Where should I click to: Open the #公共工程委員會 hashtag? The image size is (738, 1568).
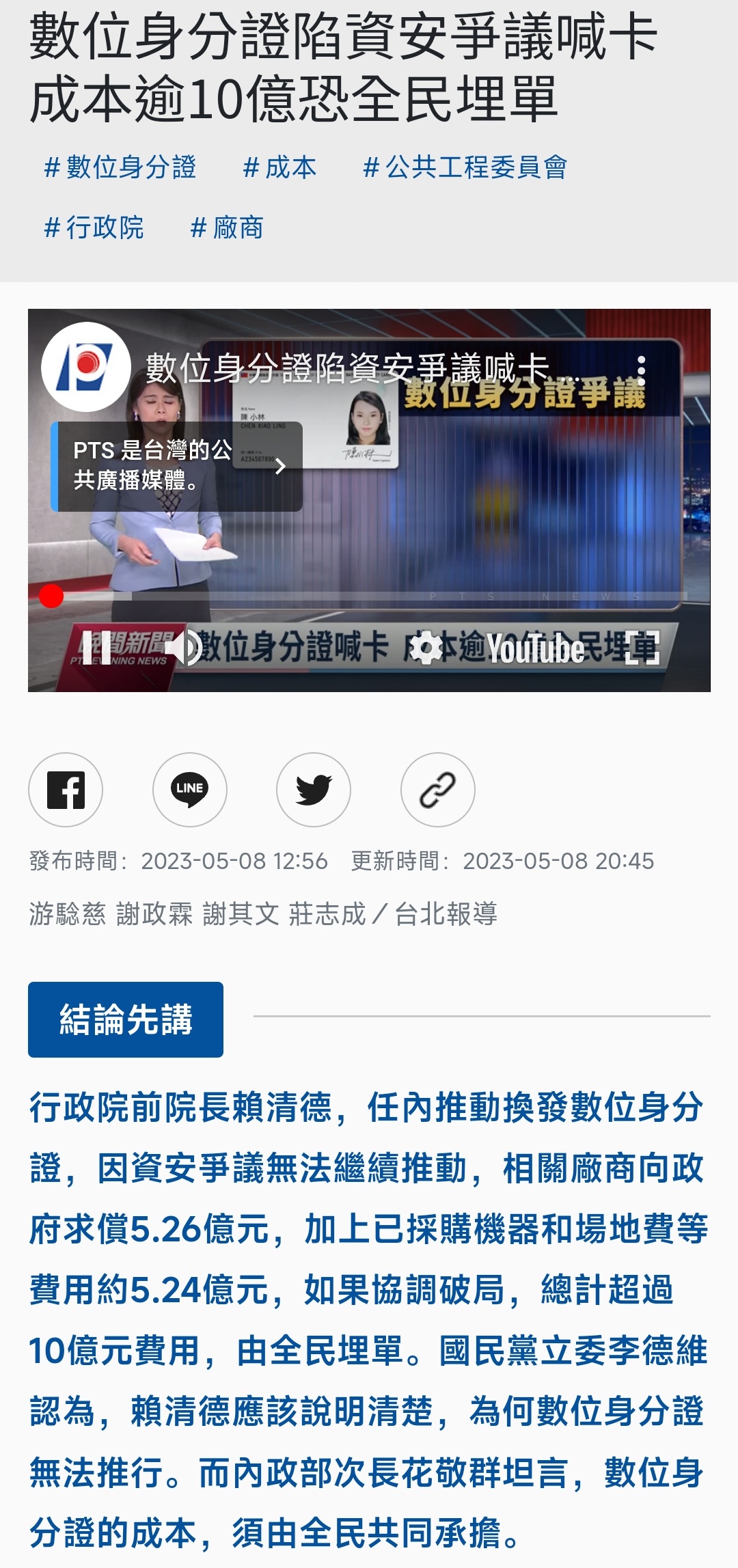coord(465,167)
